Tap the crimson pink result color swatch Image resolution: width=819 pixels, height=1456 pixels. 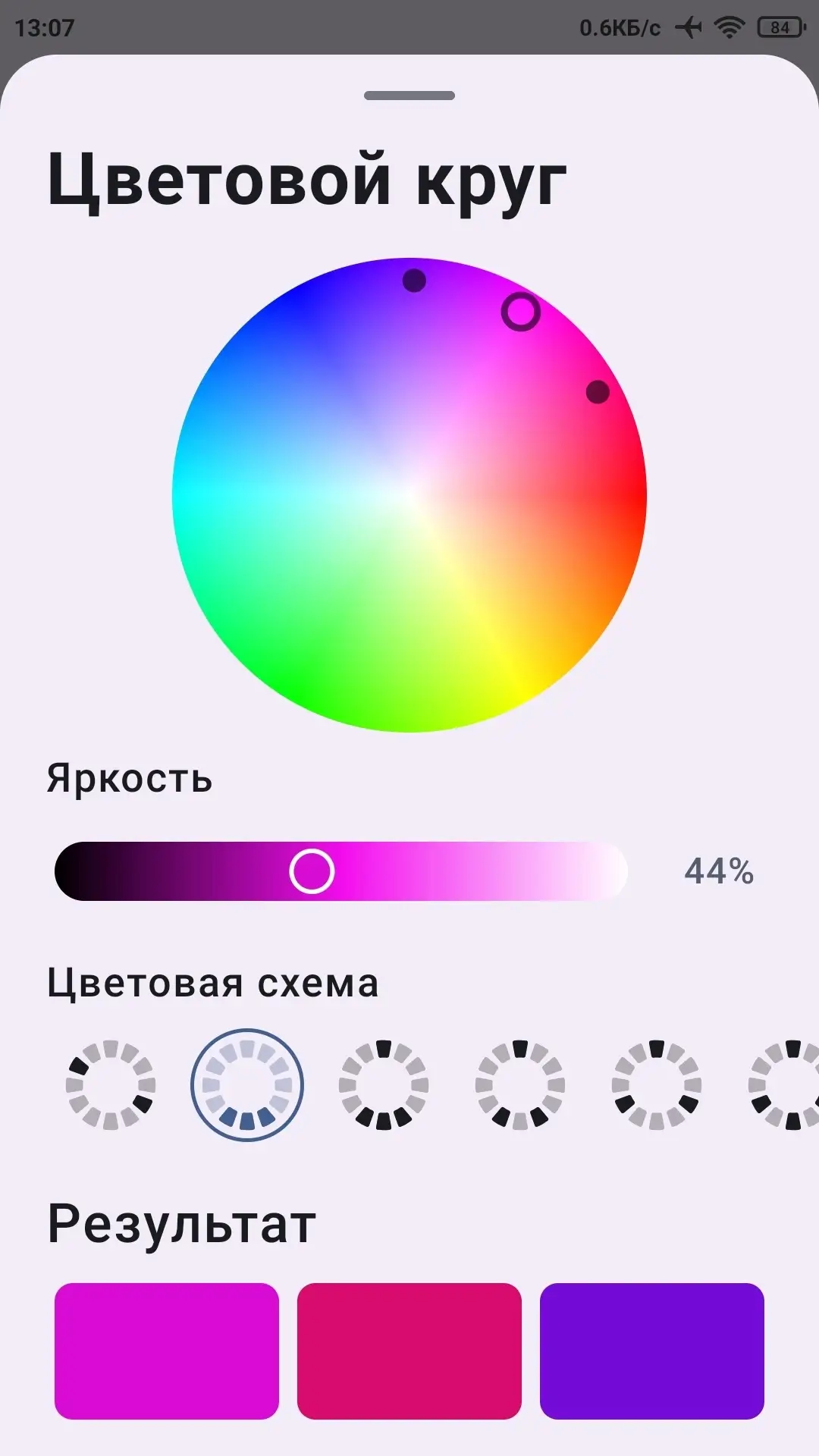click(x=409, y=1351)
